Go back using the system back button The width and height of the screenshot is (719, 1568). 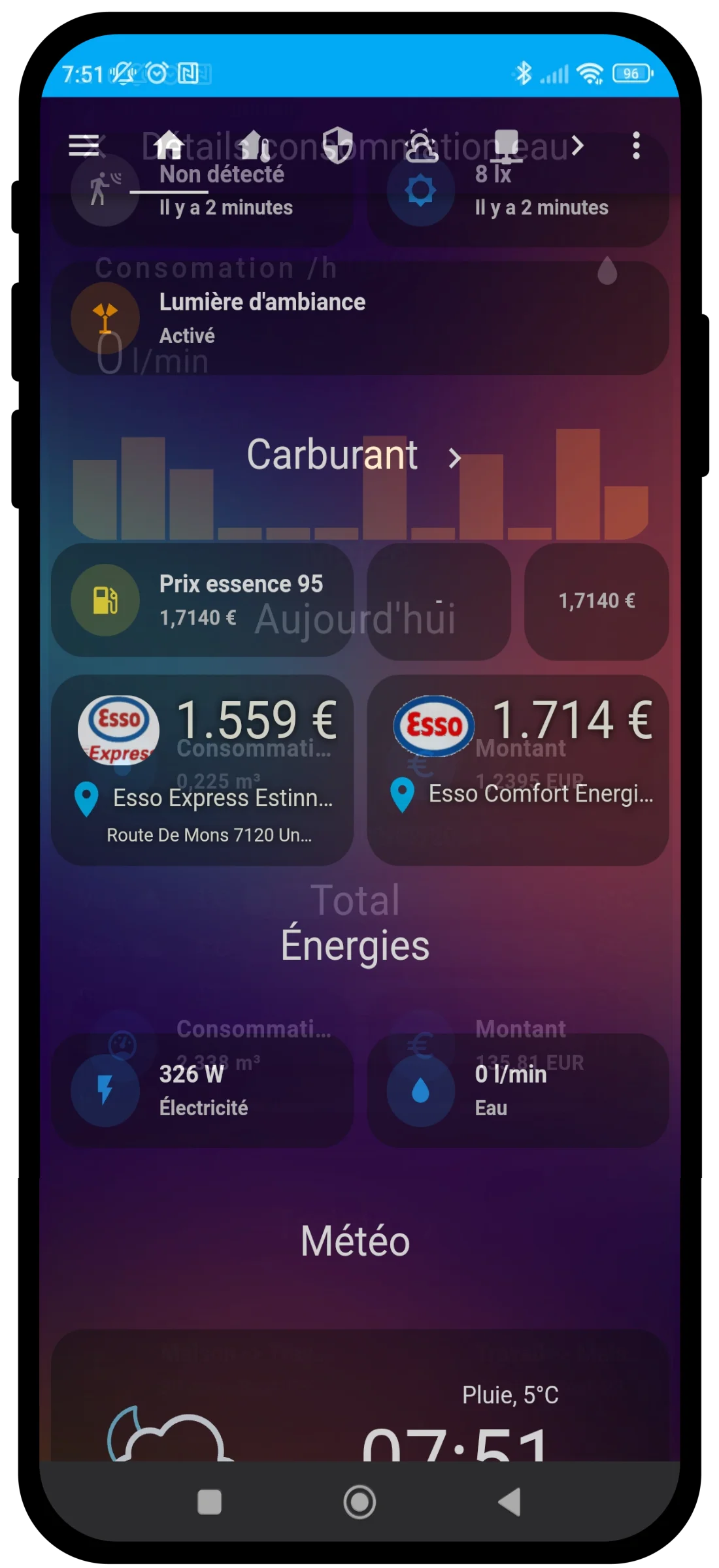point(510,1502)
